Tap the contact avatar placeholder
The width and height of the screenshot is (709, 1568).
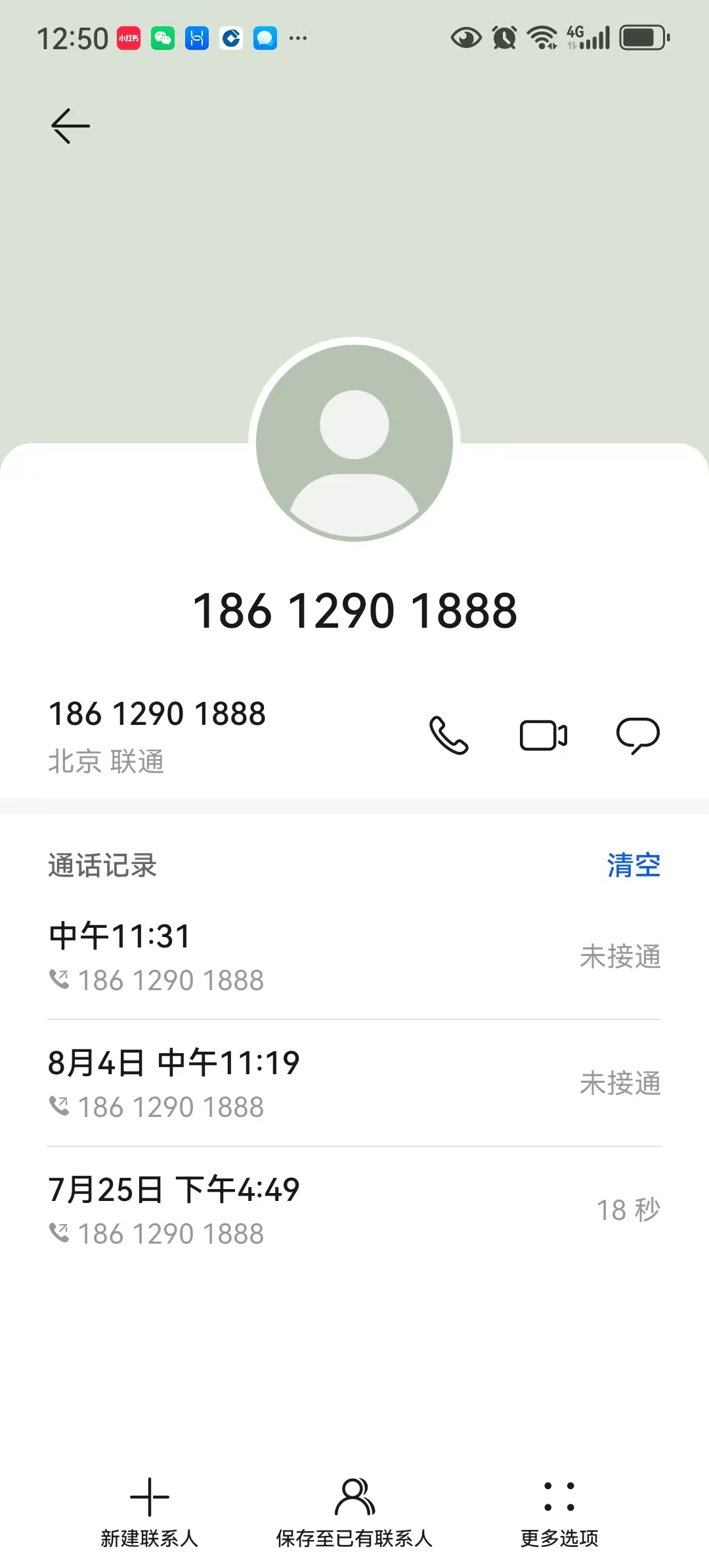click(x=354, y=443)
